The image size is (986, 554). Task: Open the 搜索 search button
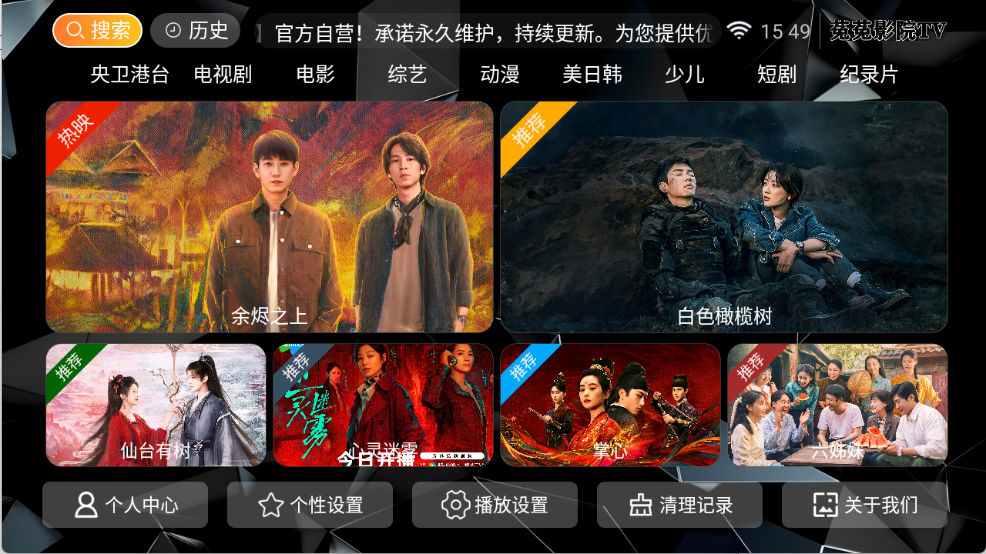click(x=97, y=31)
